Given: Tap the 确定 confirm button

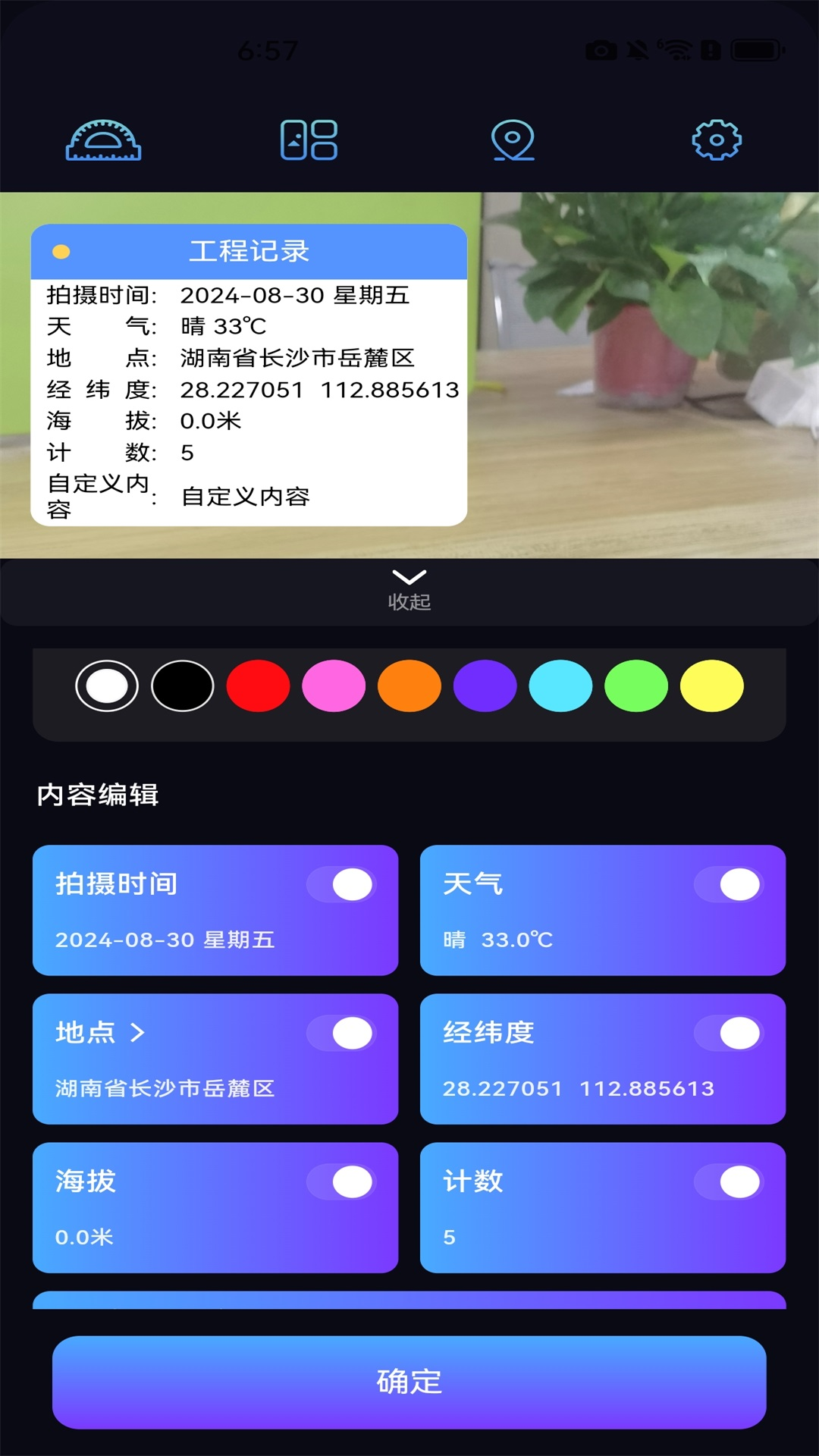Looking at the screenshot, I should pyautogui.click(x=409, y=1383).
